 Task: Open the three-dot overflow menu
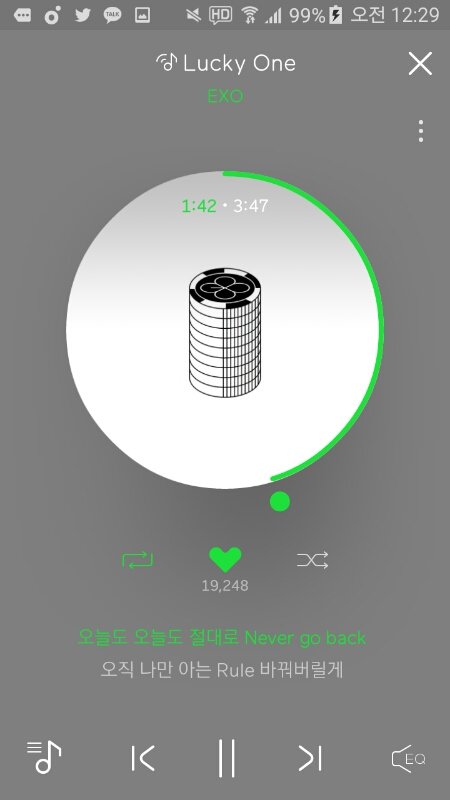[x=420, y=131]
